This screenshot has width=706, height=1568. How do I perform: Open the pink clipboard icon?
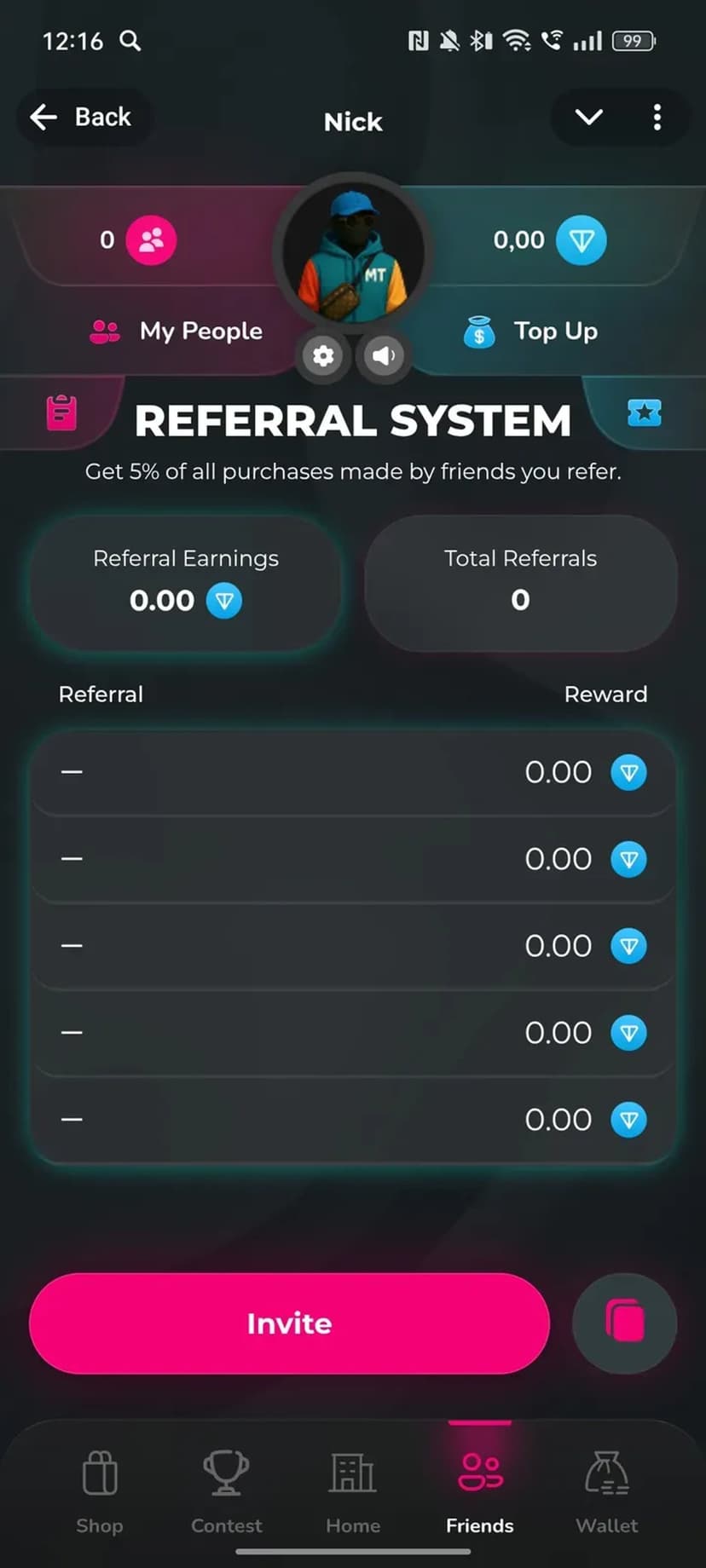click(x=61, y=413)
